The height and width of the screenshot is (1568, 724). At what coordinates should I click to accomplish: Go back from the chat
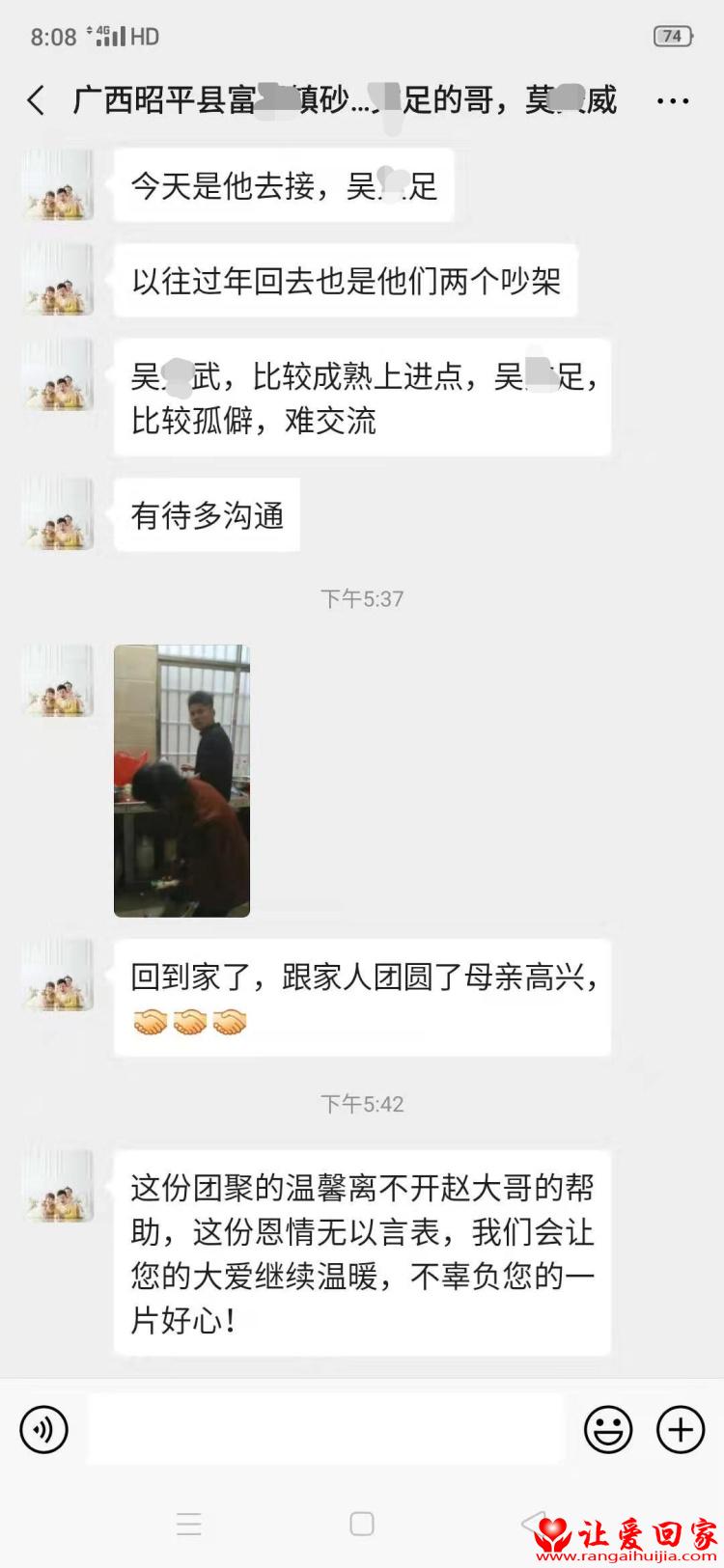tap(37, 100)
